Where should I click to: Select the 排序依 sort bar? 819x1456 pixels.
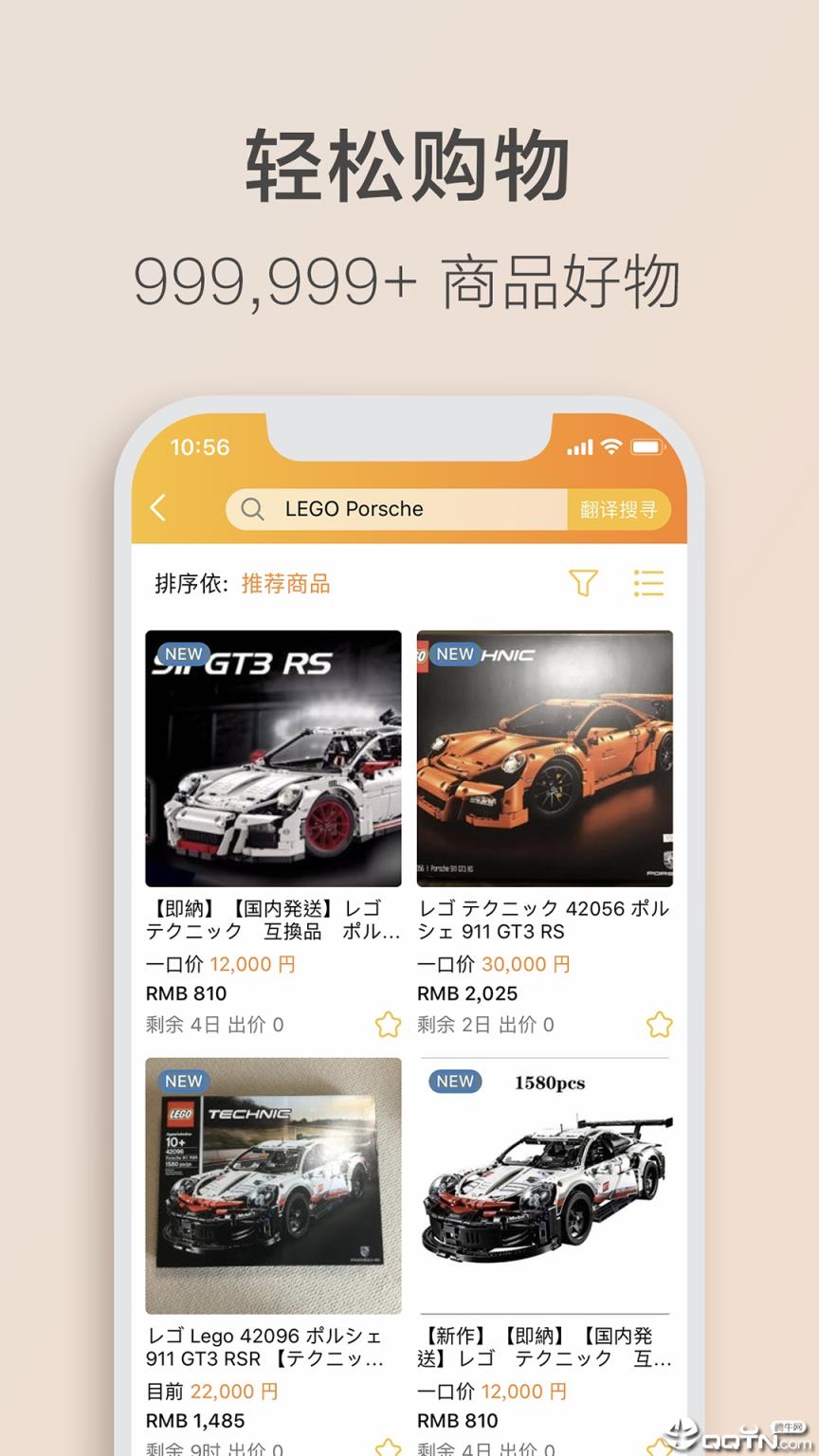tap(190, 584)
